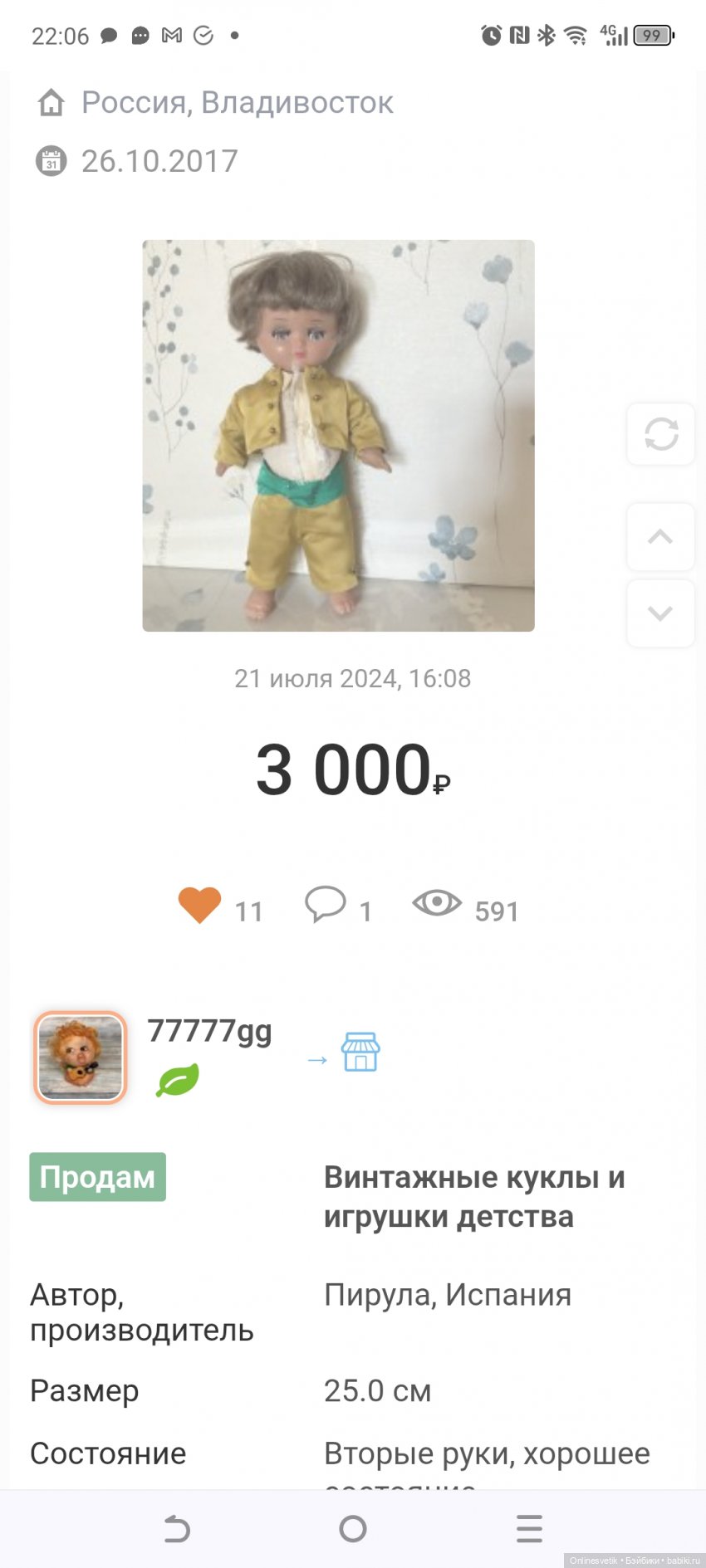Go back using the system back button
The height and width of the screenshot is (1568, 706).
(177, 1528)
